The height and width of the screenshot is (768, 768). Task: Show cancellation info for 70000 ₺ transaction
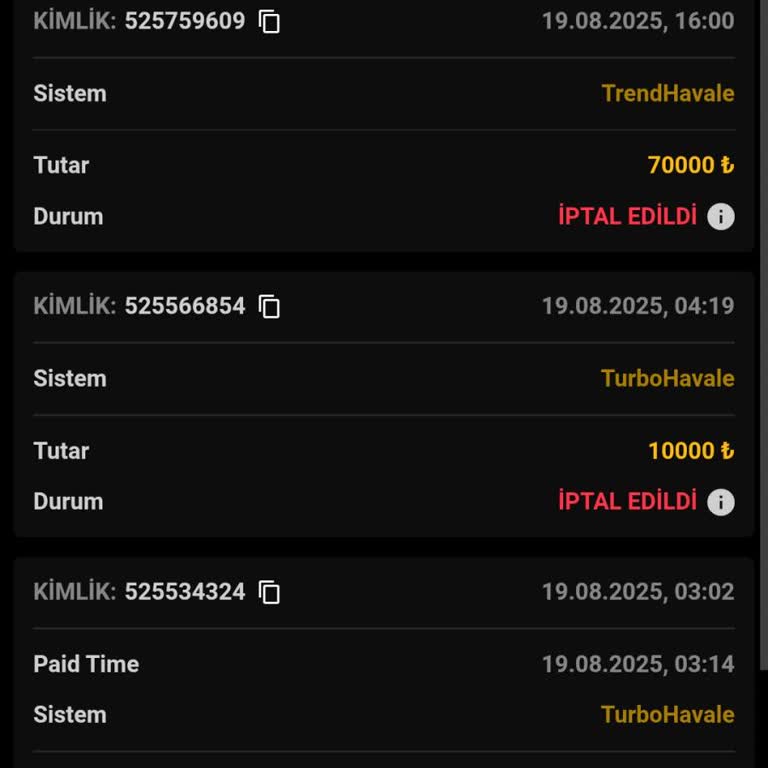point(720,217)
